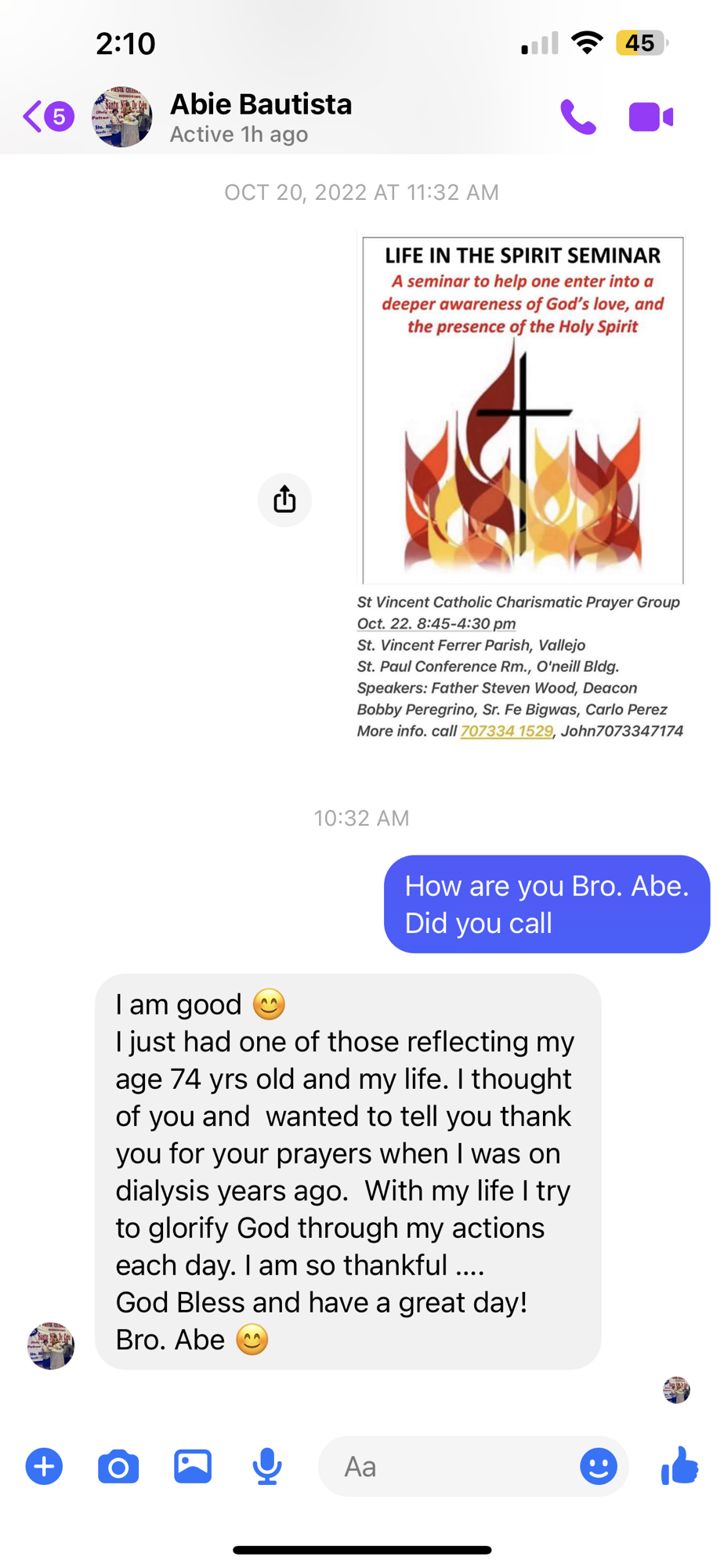Open the Life in the Spirit Seminar image

click(523, 410)
